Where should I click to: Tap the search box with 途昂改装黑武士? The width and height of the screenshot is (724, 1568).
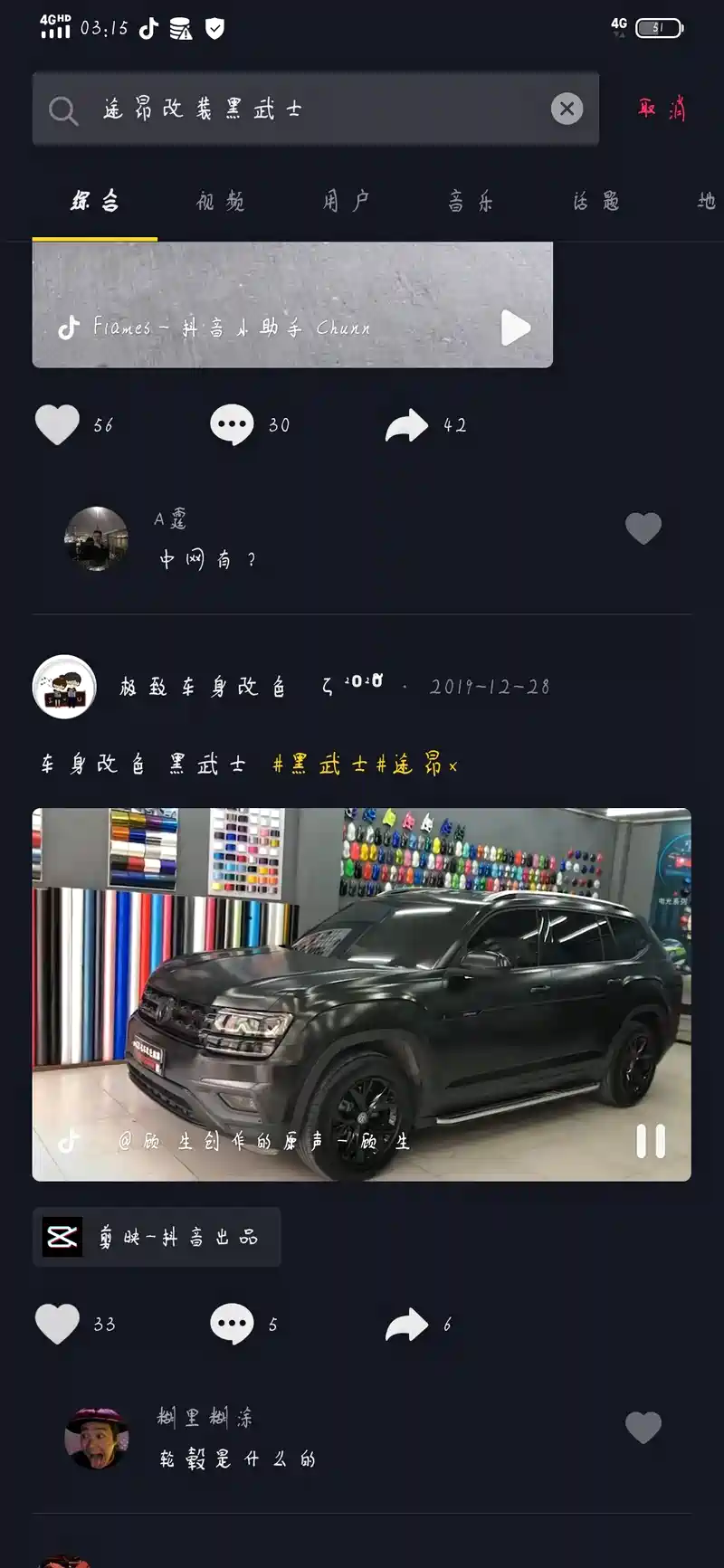coord(299,109)
